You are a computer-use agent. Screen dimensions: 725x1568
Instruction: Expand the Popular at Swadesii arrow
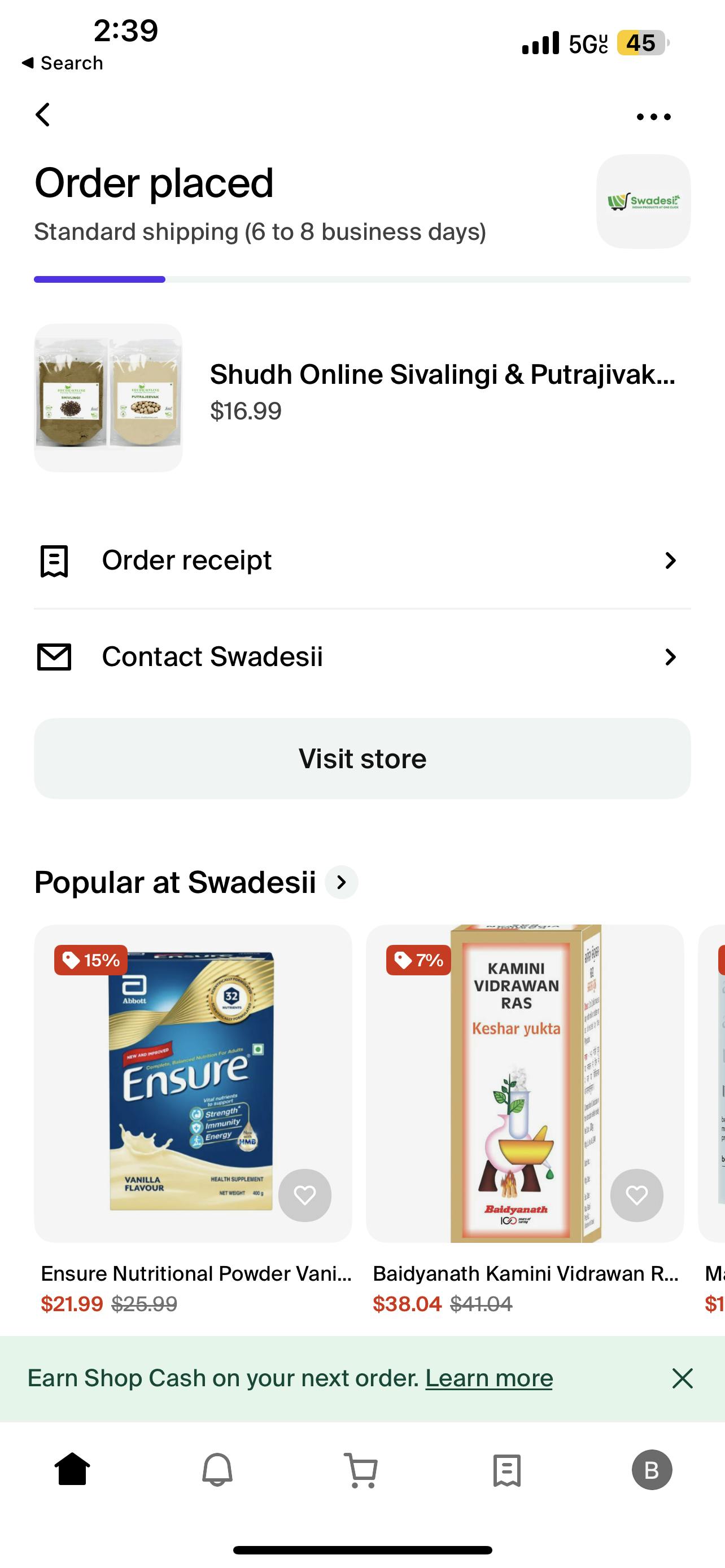(x=342, y=882)
